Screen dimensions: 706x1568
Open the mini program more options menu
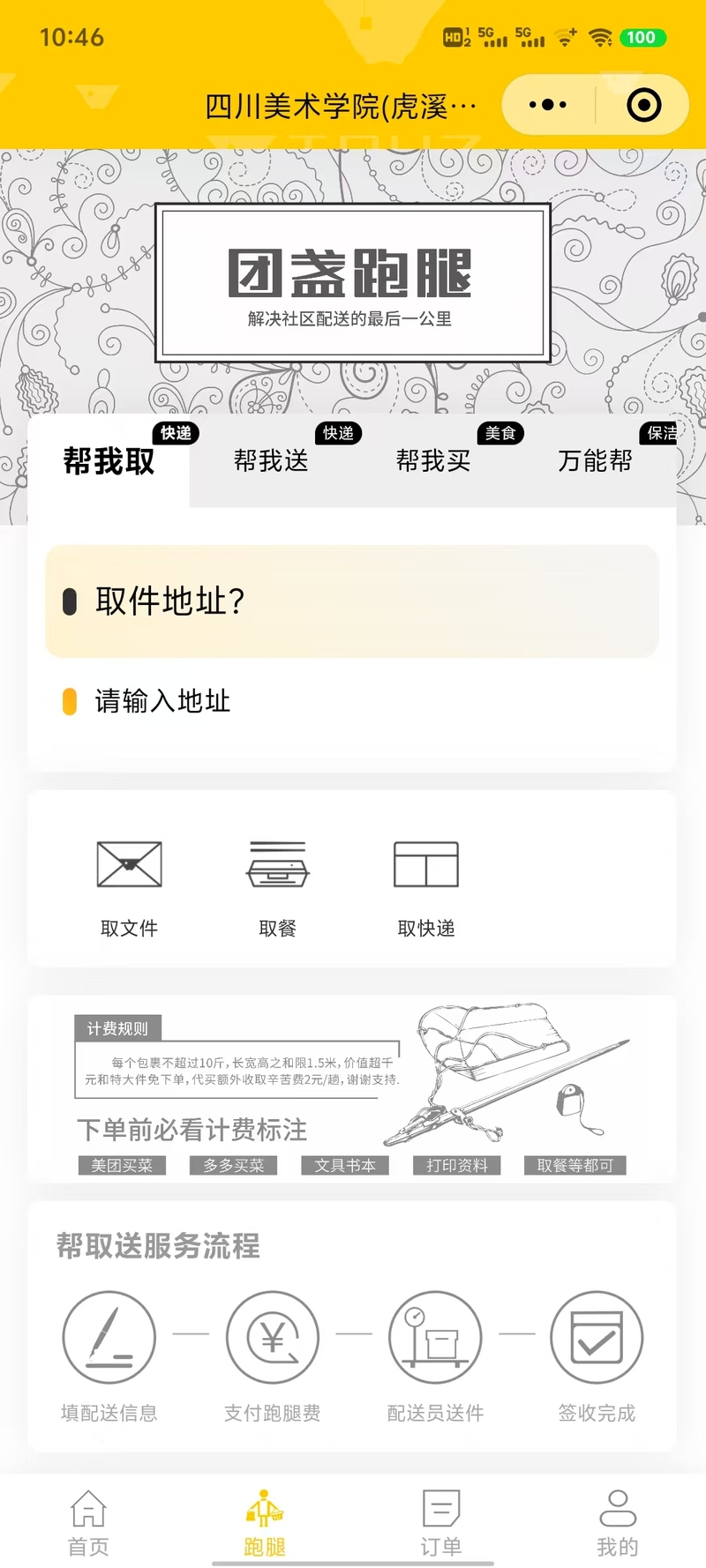(x=547, y=105)
